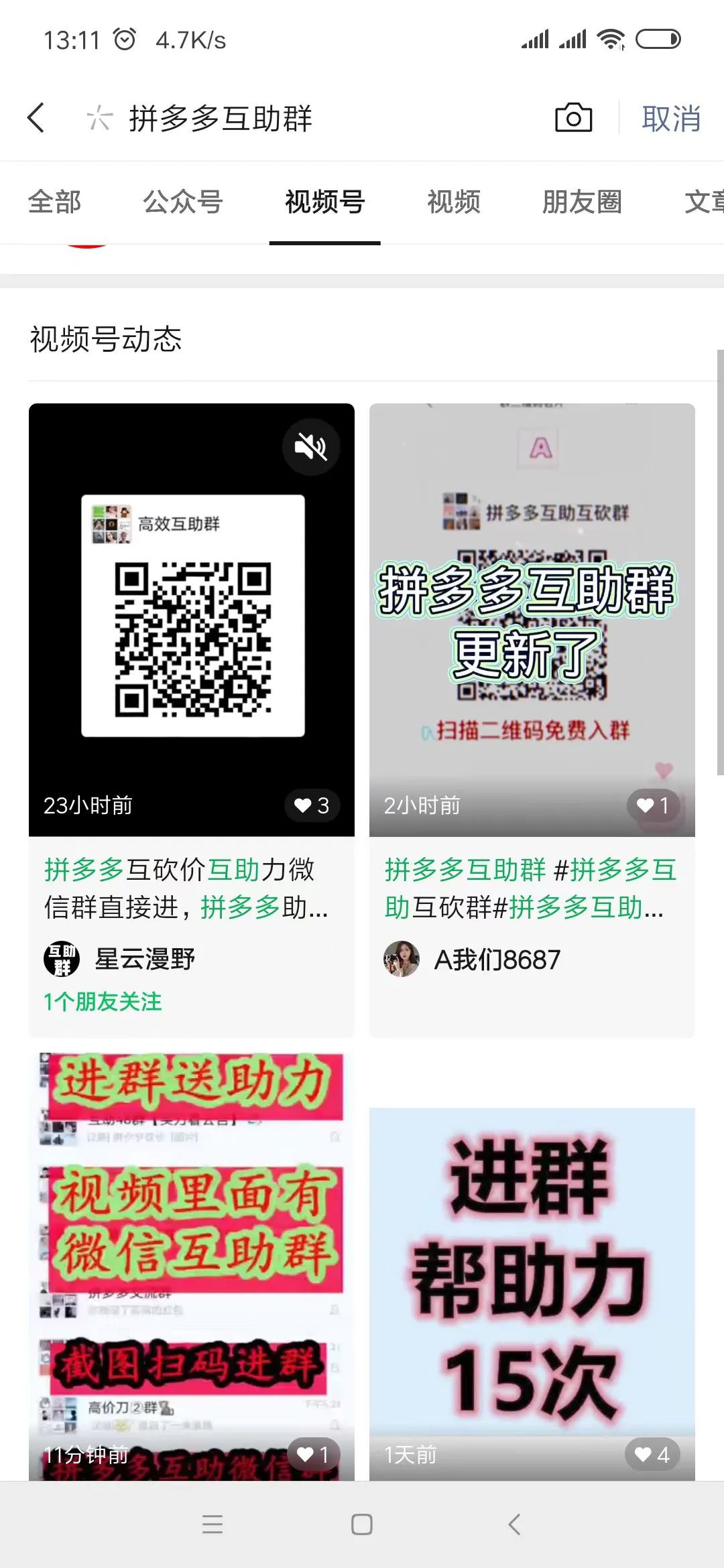
Task: Tap the system home button
Action: tap(362, 1524)
